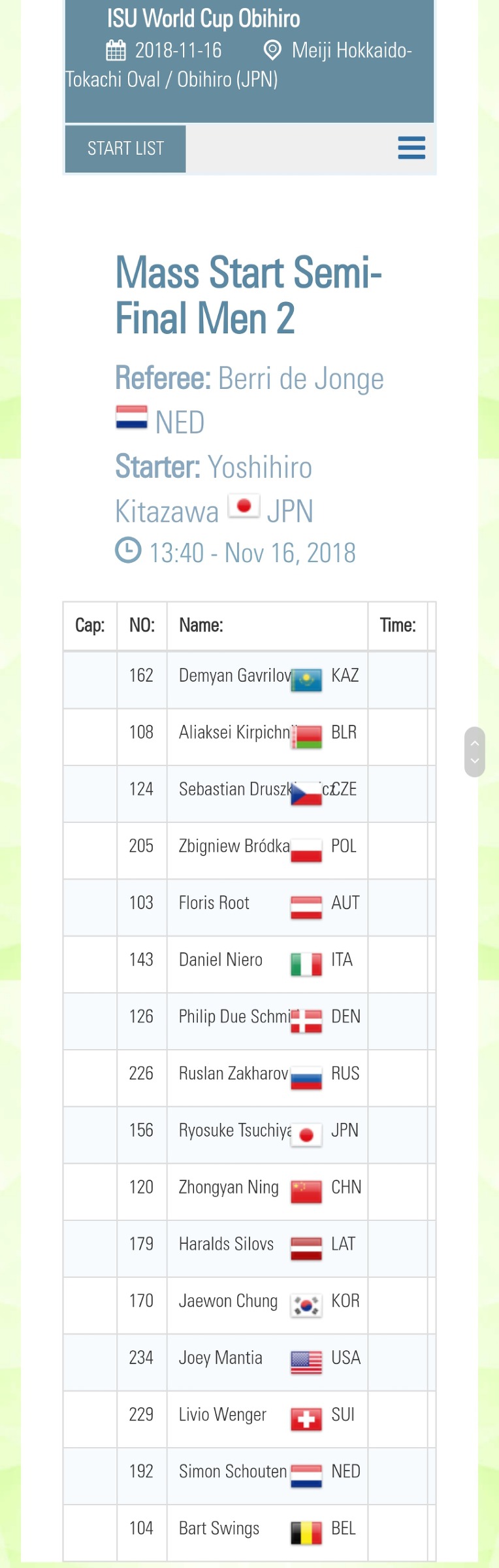Tap the scroll-up arrow on the side scroller
The height and width of the screenshot is (1568, 499).
(475, 743)
